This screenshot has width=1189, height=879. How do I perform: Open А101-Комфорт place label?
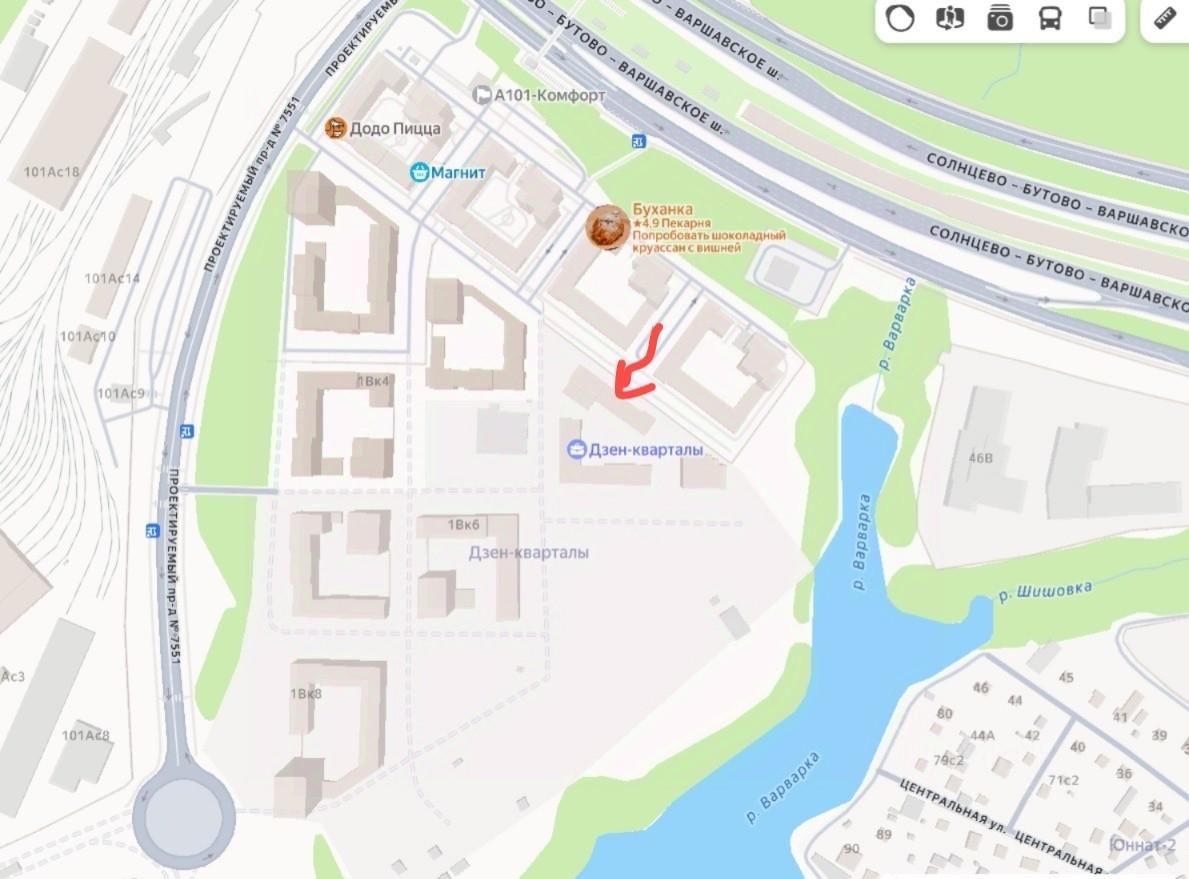pyautogui.click(x=484, y=95)
